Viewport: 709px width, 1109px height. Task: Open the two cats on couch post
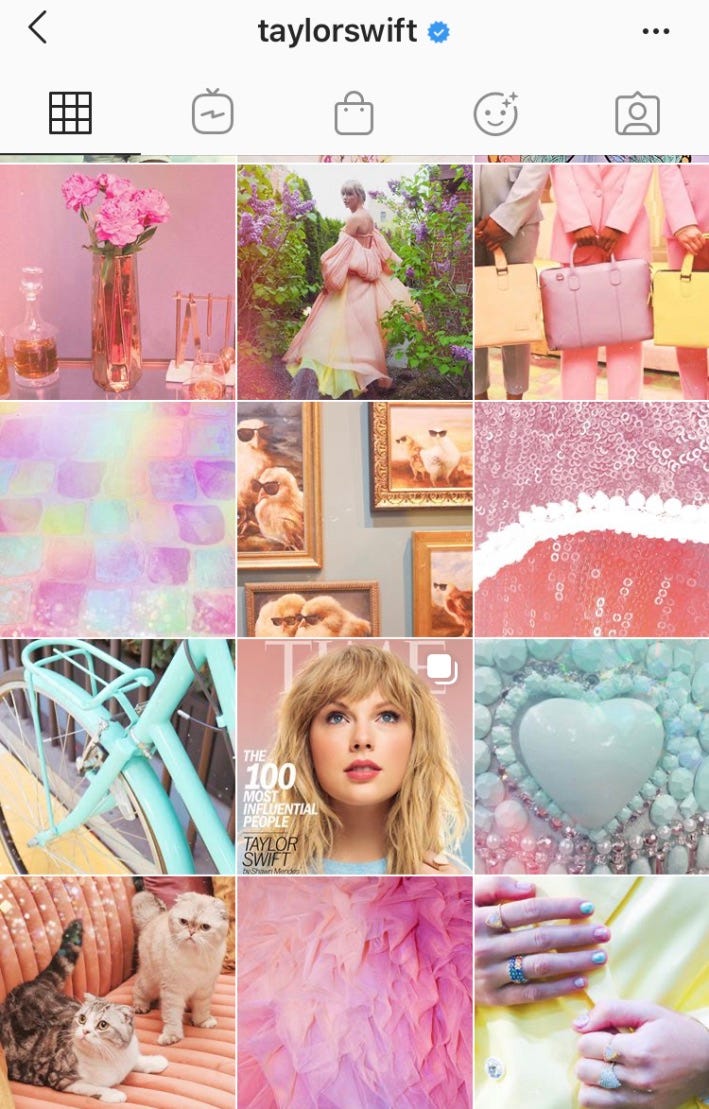coord(117,993)
